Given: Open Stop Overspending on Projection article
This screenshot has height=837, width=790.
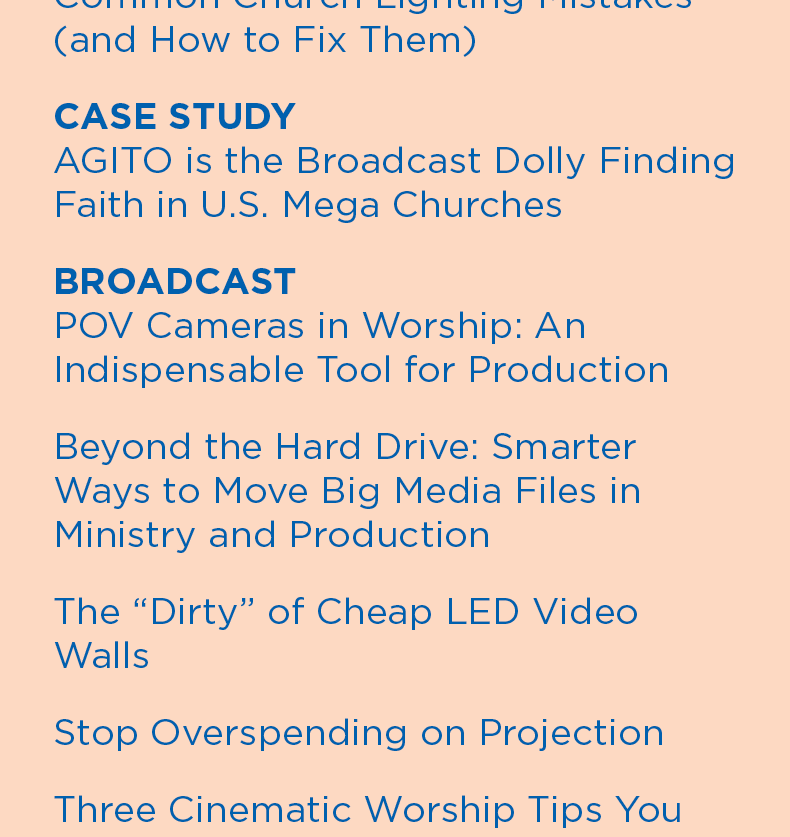Looking at the screenshot, I should [358, 733].
